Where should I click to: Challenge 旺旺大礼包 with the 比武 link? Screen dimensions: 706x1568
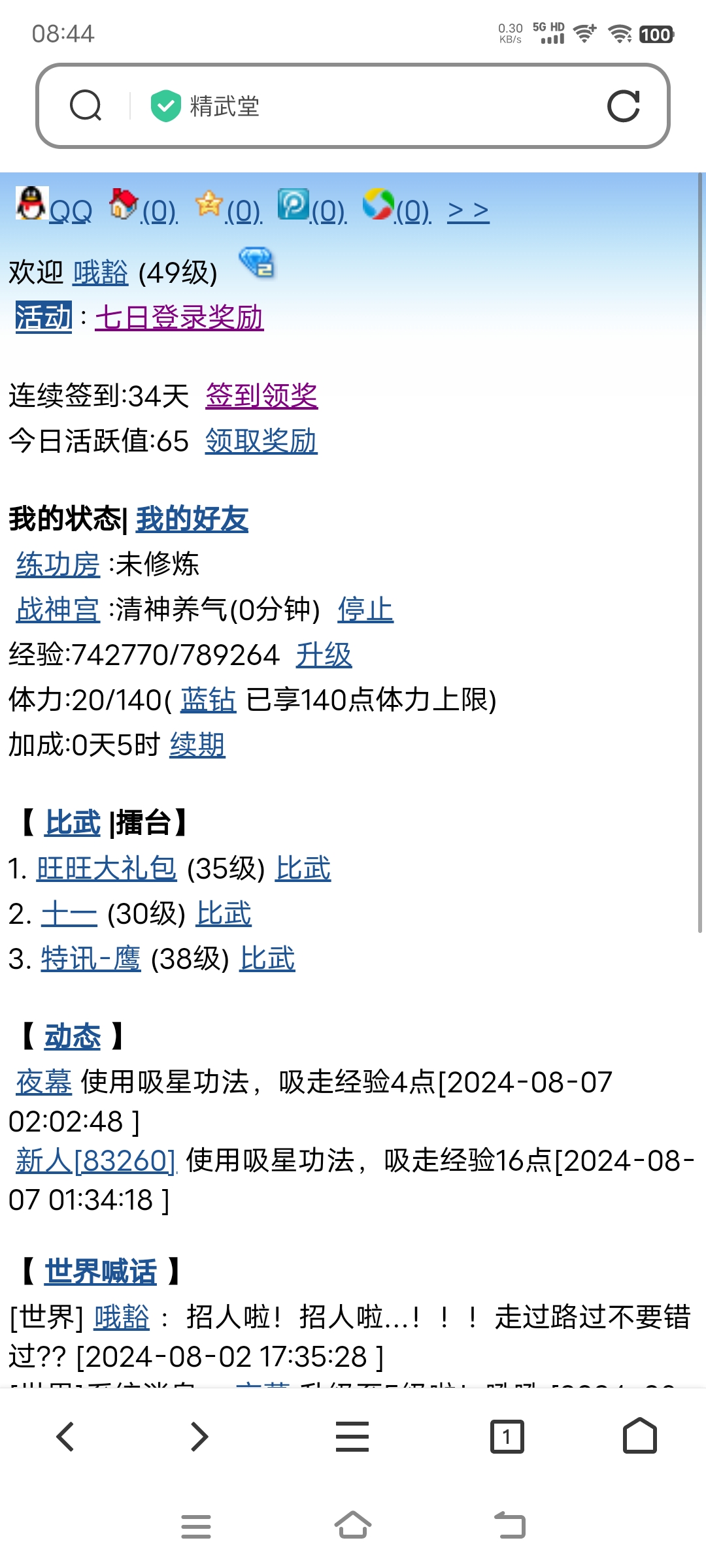click(x=303, y=868)
